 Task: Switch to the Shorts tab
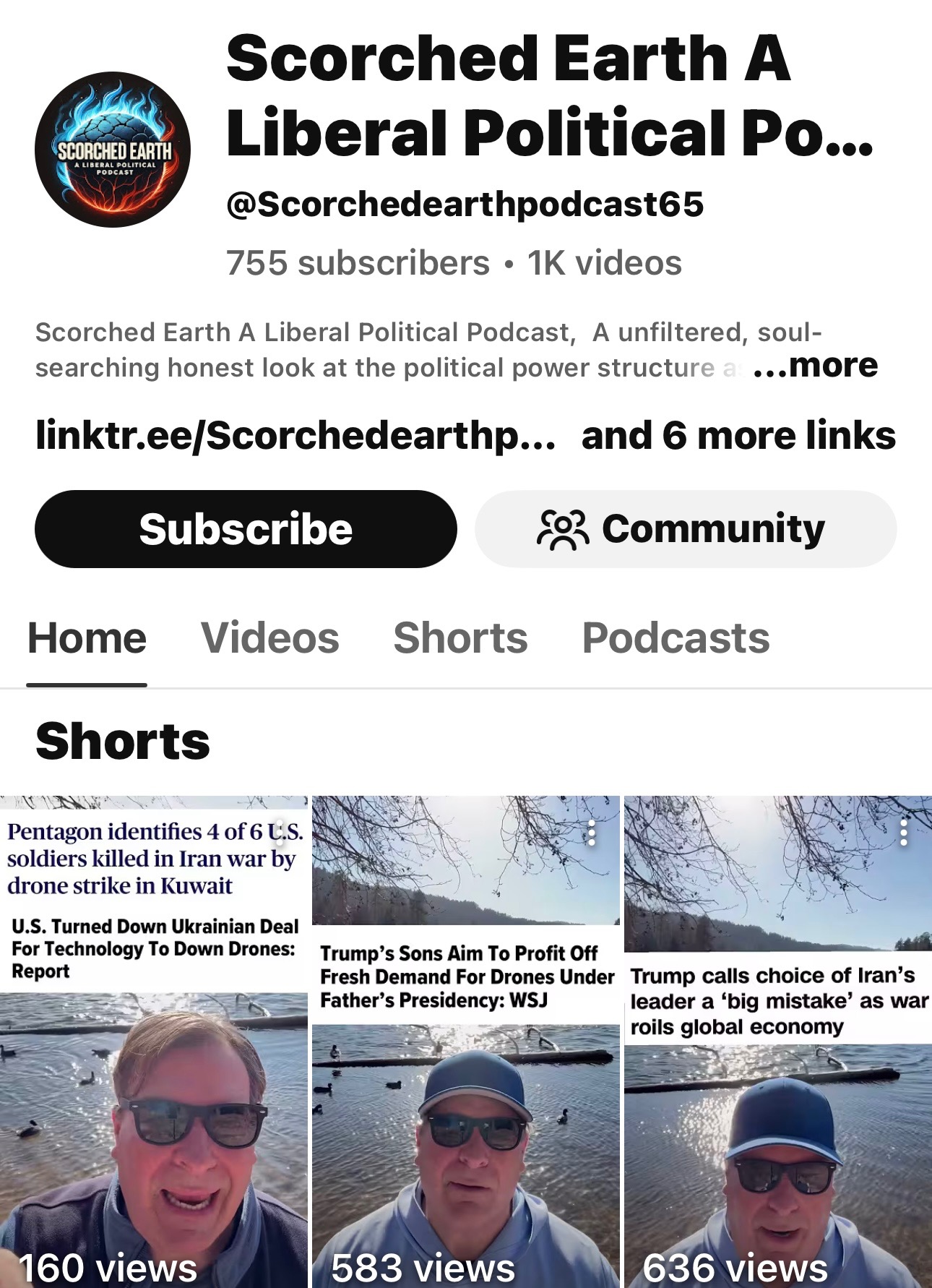tap(459, 637)
